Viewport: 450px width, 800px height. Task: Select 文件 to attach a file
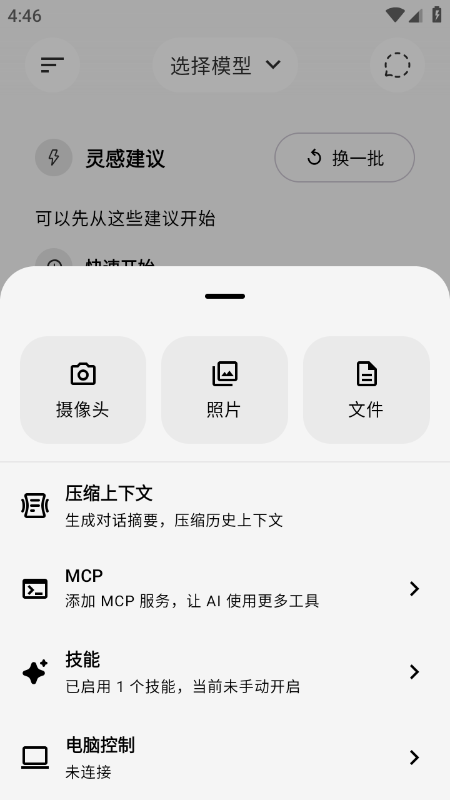coord(366,390)
